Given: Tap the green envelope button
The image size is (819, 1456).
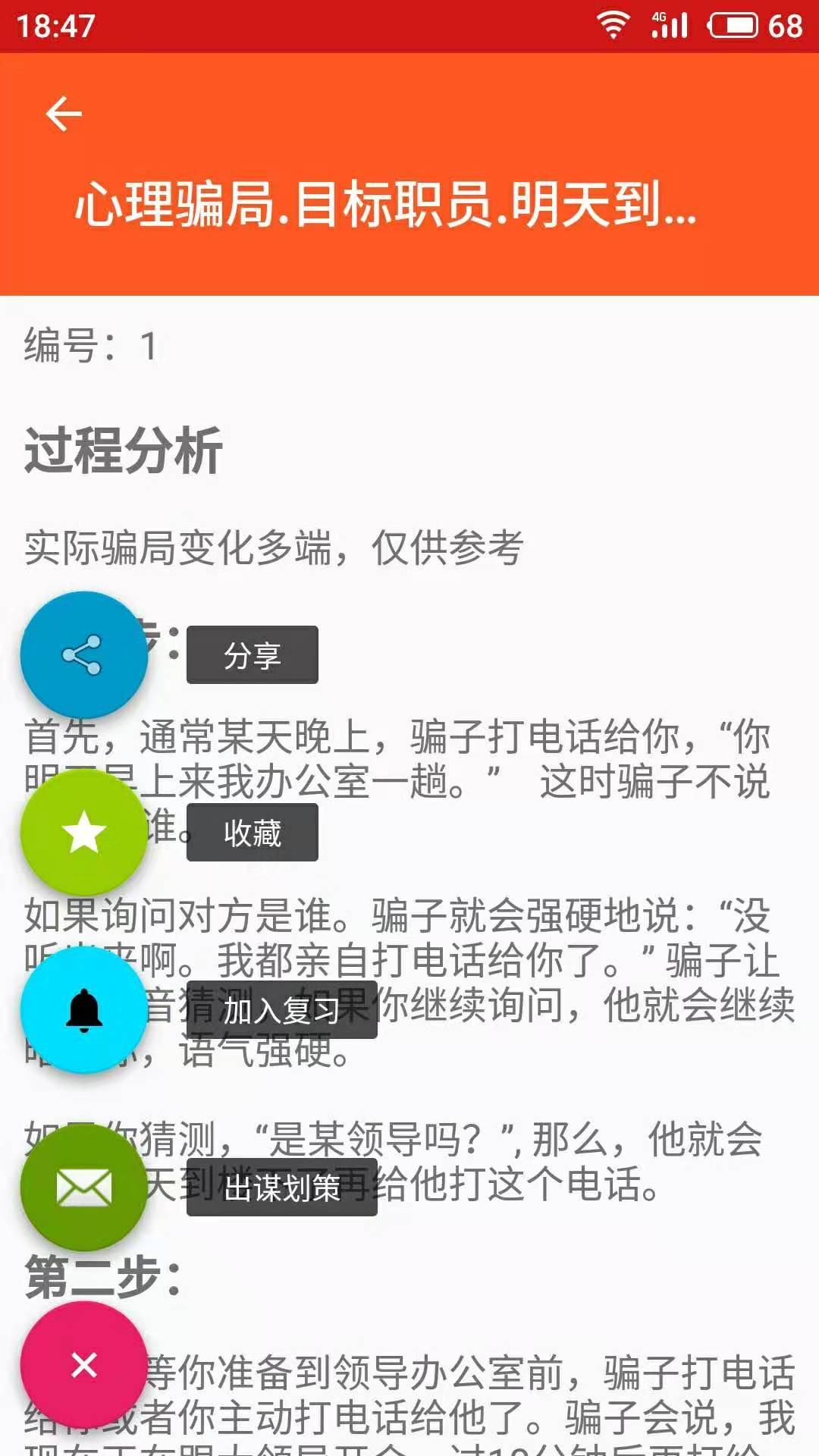Looking at the screenshot, I should coord(83,1187).
